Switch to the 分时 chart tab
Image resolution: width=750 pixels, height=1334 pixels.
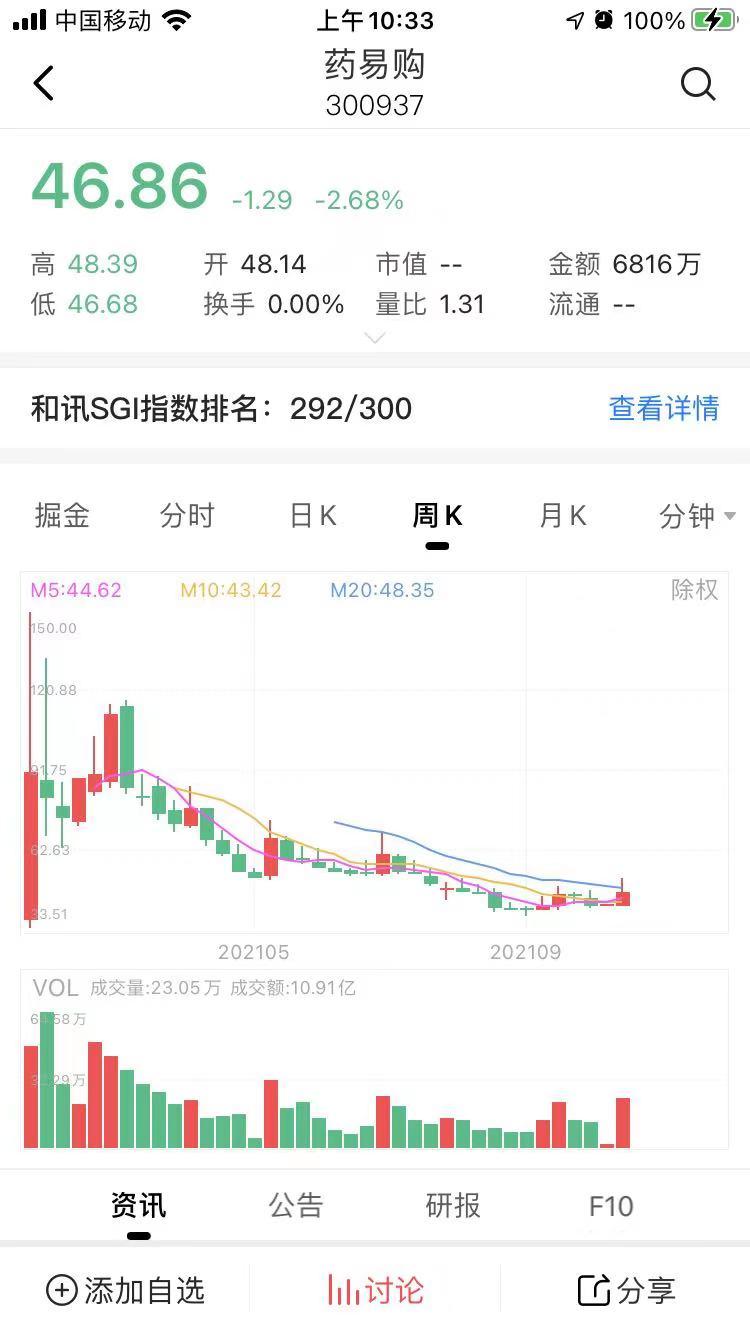(x=187, y=515)
